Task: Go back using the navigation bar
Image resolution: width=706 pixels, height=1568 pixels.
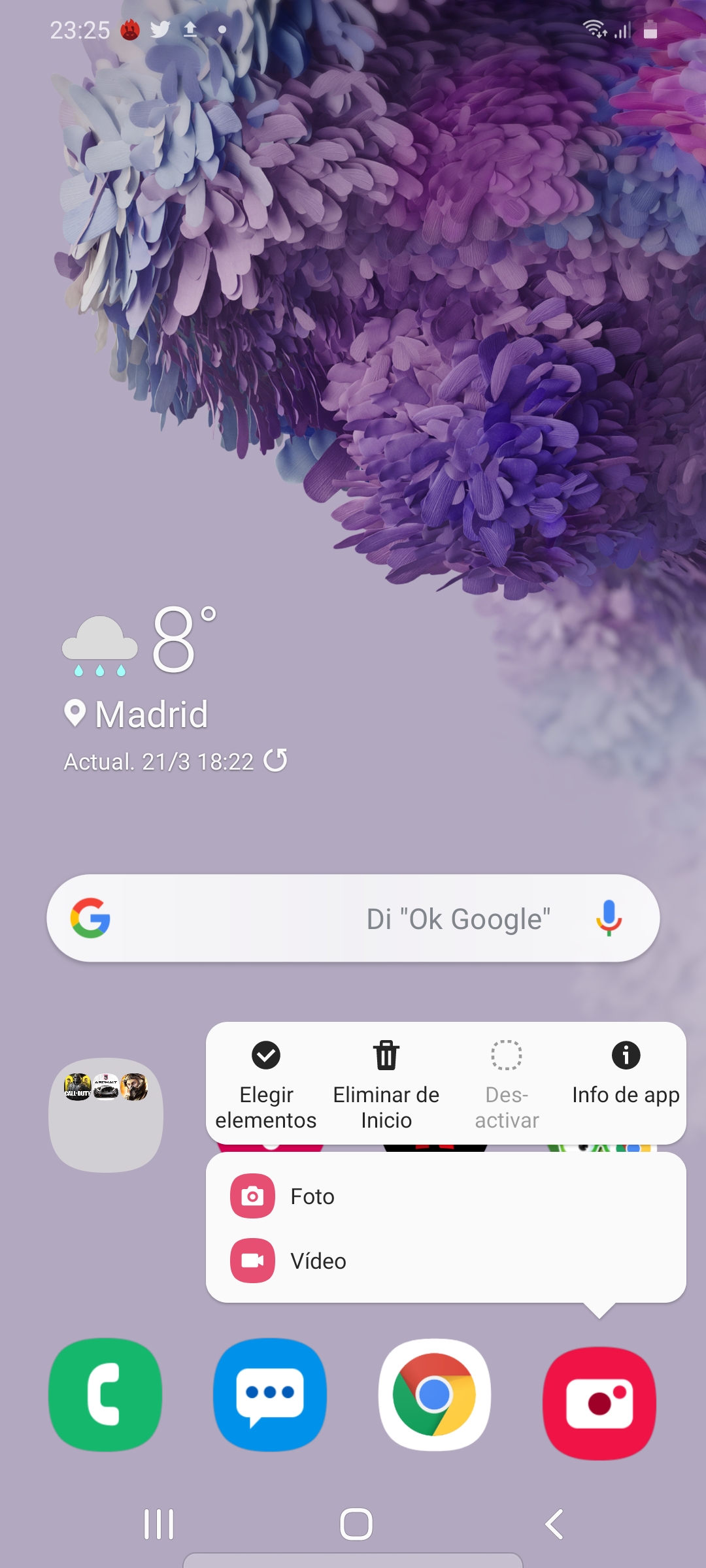Action: click(554, 1524)
